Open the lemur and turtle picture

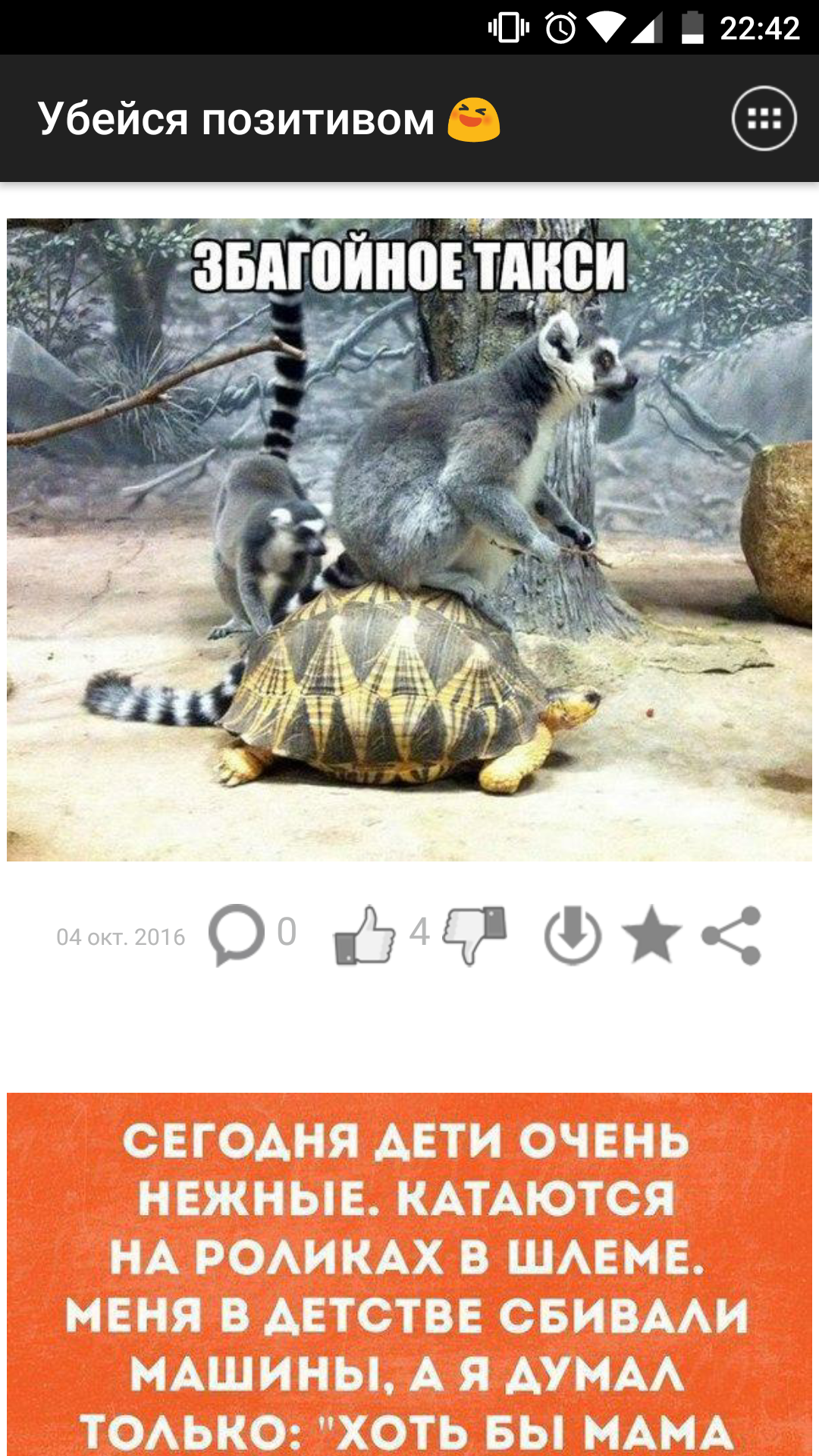click(409, 540)
